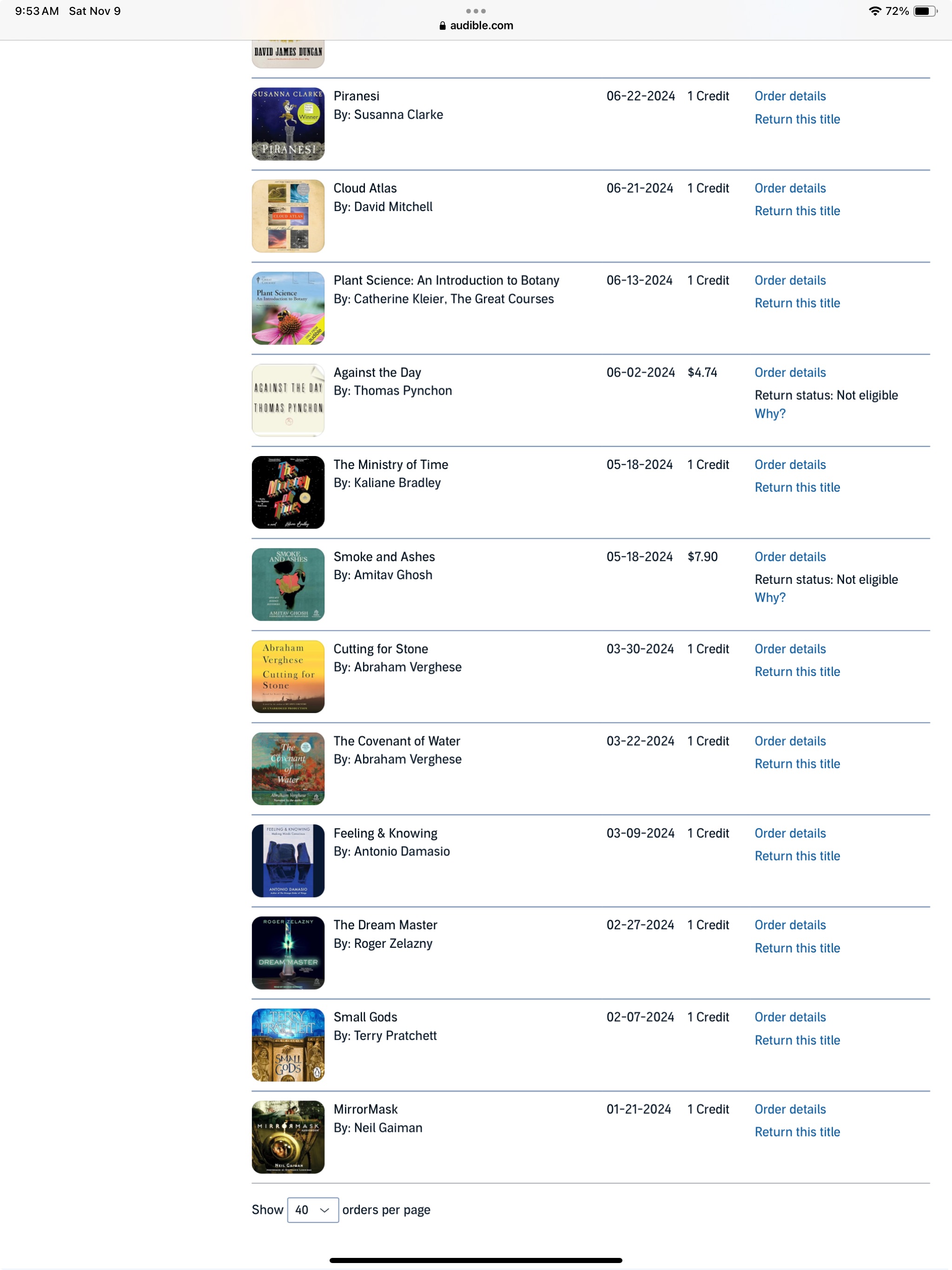Open order details for Cutting for Stone
The height and width of the screenshot is (1270, 952).
click(789, 649)
